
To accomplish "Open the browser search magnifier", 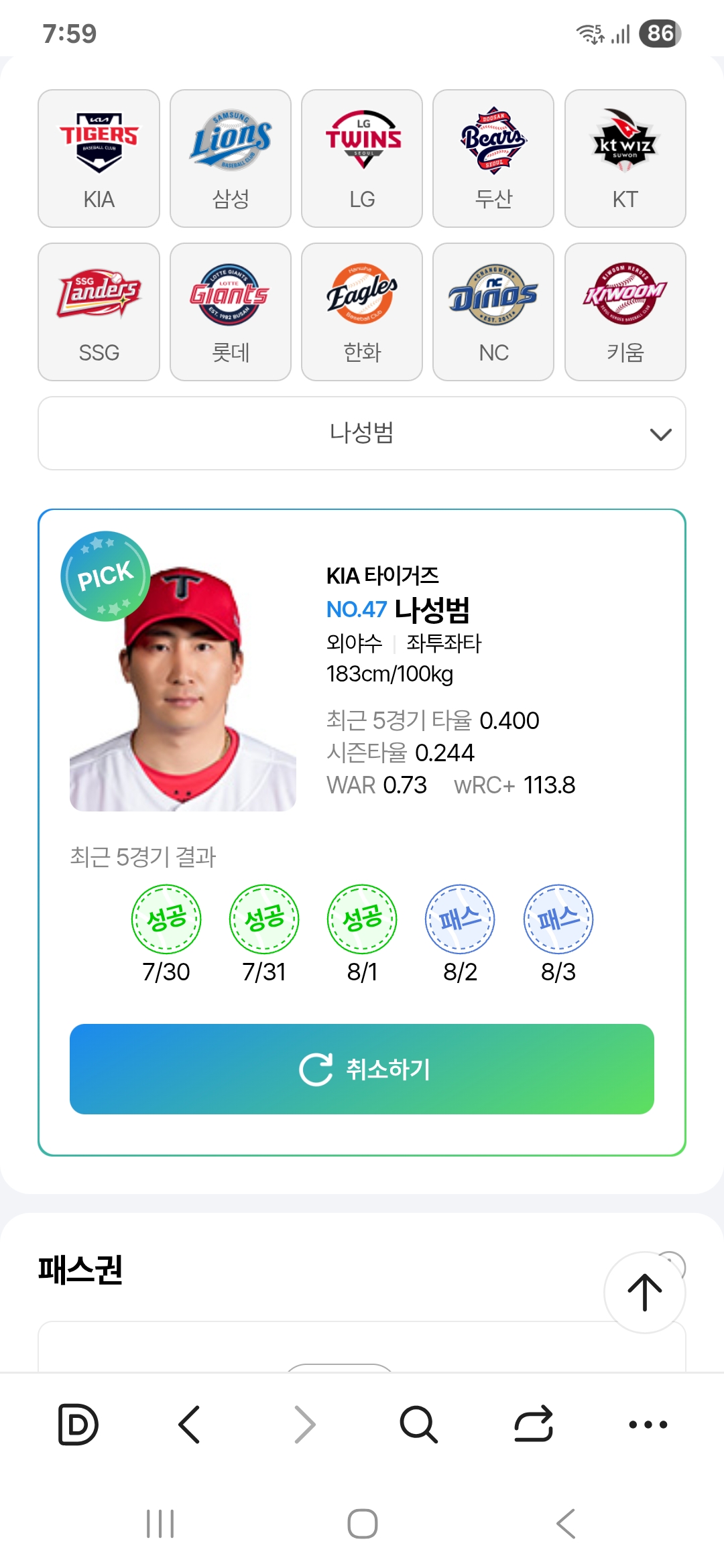I will click(419, 1424).
